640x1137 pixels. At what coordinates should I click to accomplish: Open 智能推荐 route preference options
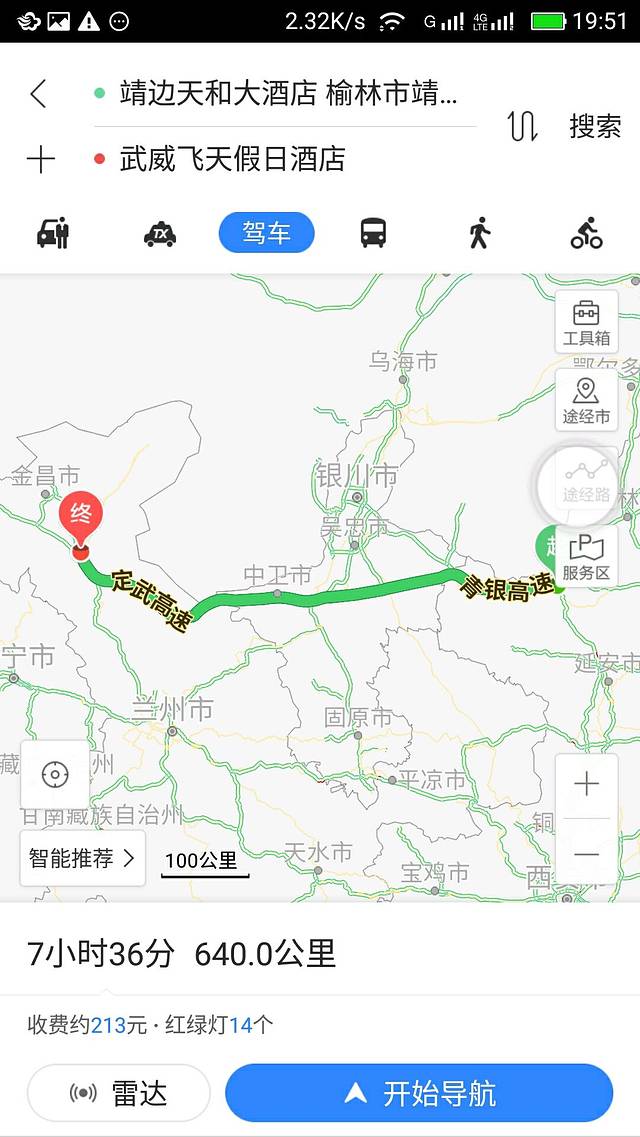(x=82, y=858)
